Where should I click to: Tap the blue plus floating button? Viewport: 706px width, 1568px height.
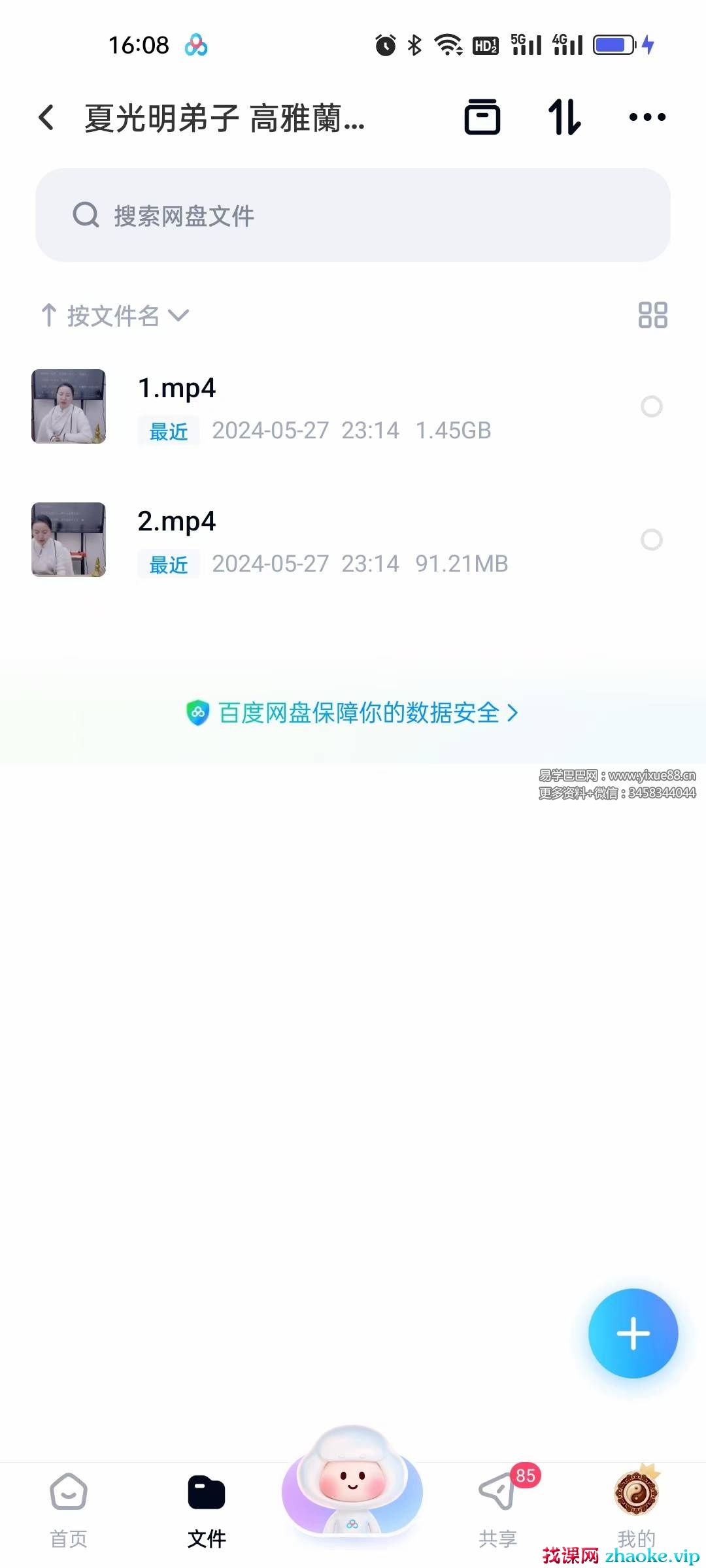[x=633, y=1333]
